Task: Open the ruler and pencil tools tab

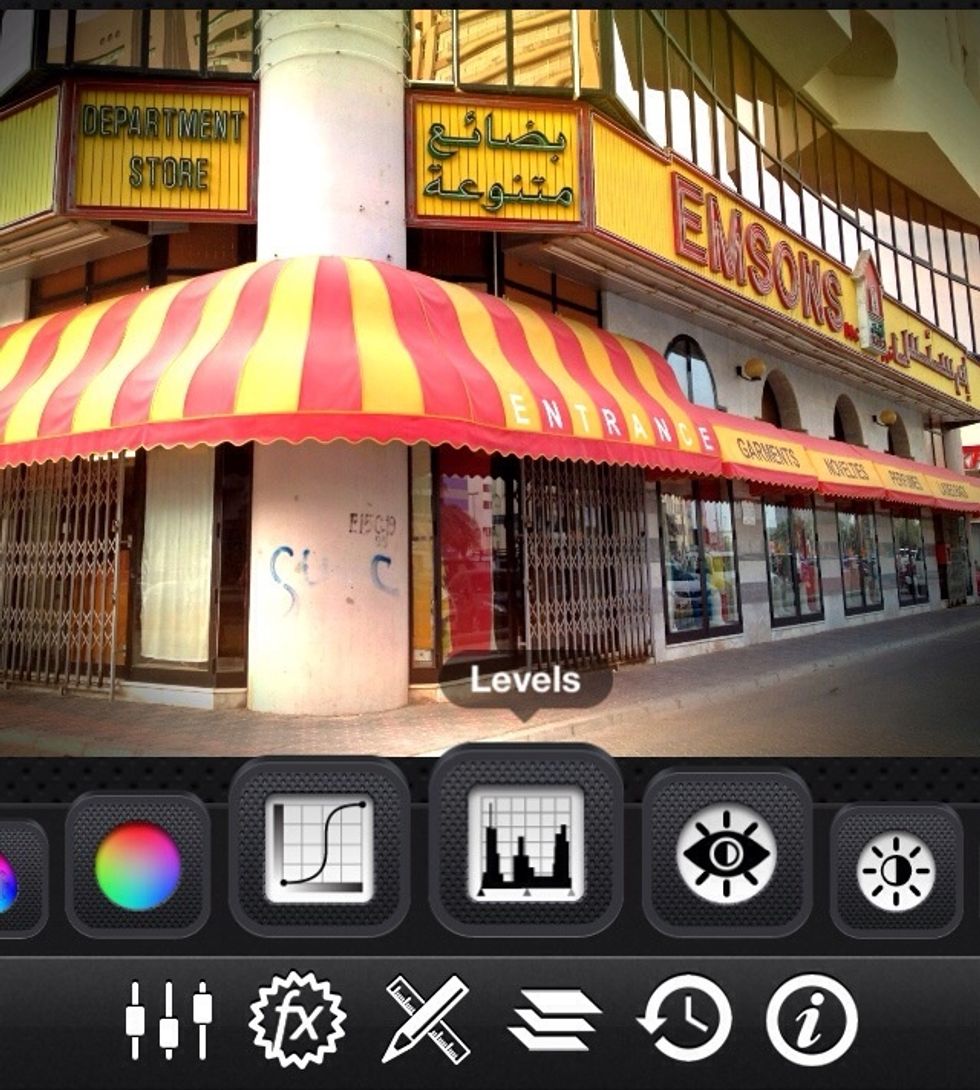Action: (426, 1020)
